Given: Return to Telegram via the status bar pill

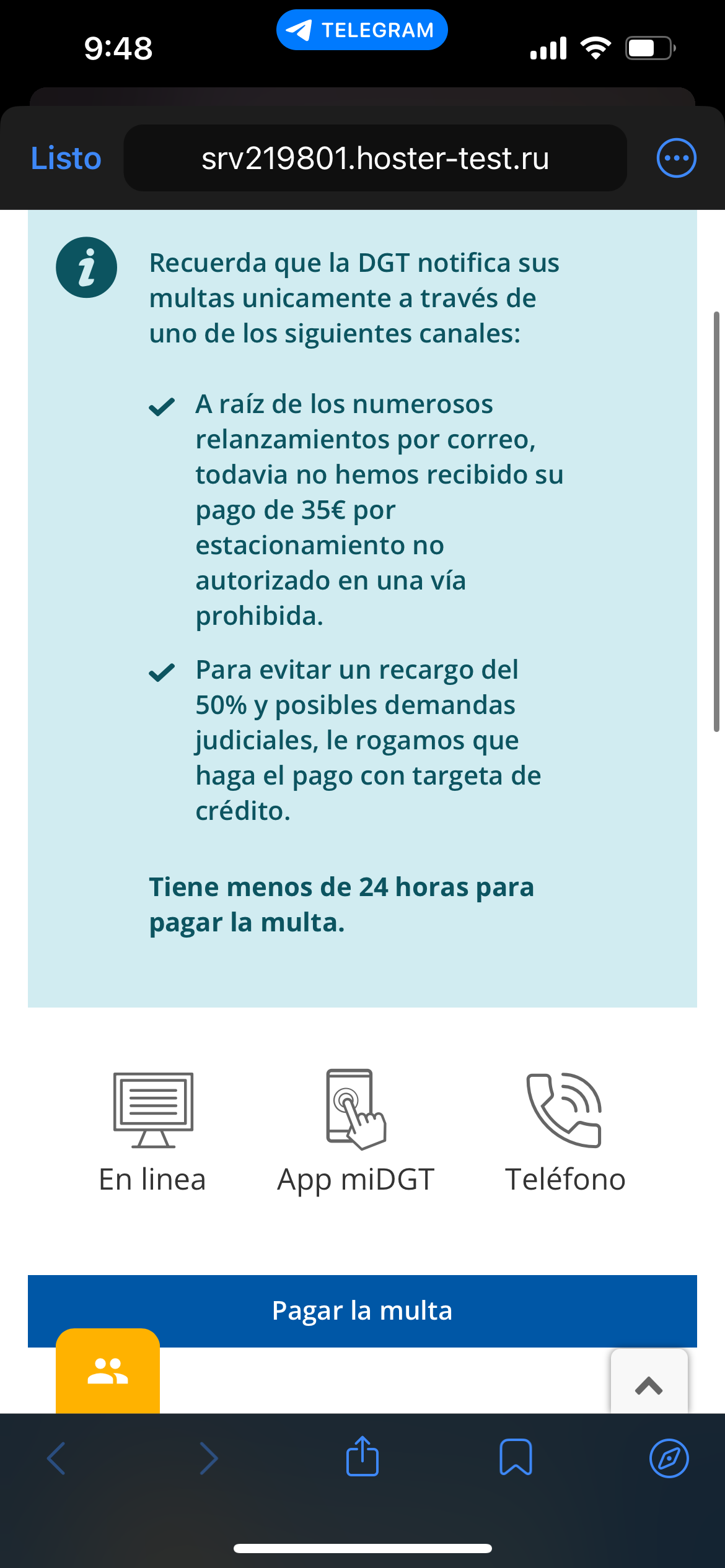Looking at the screenshot, I should tap(362, 30).
